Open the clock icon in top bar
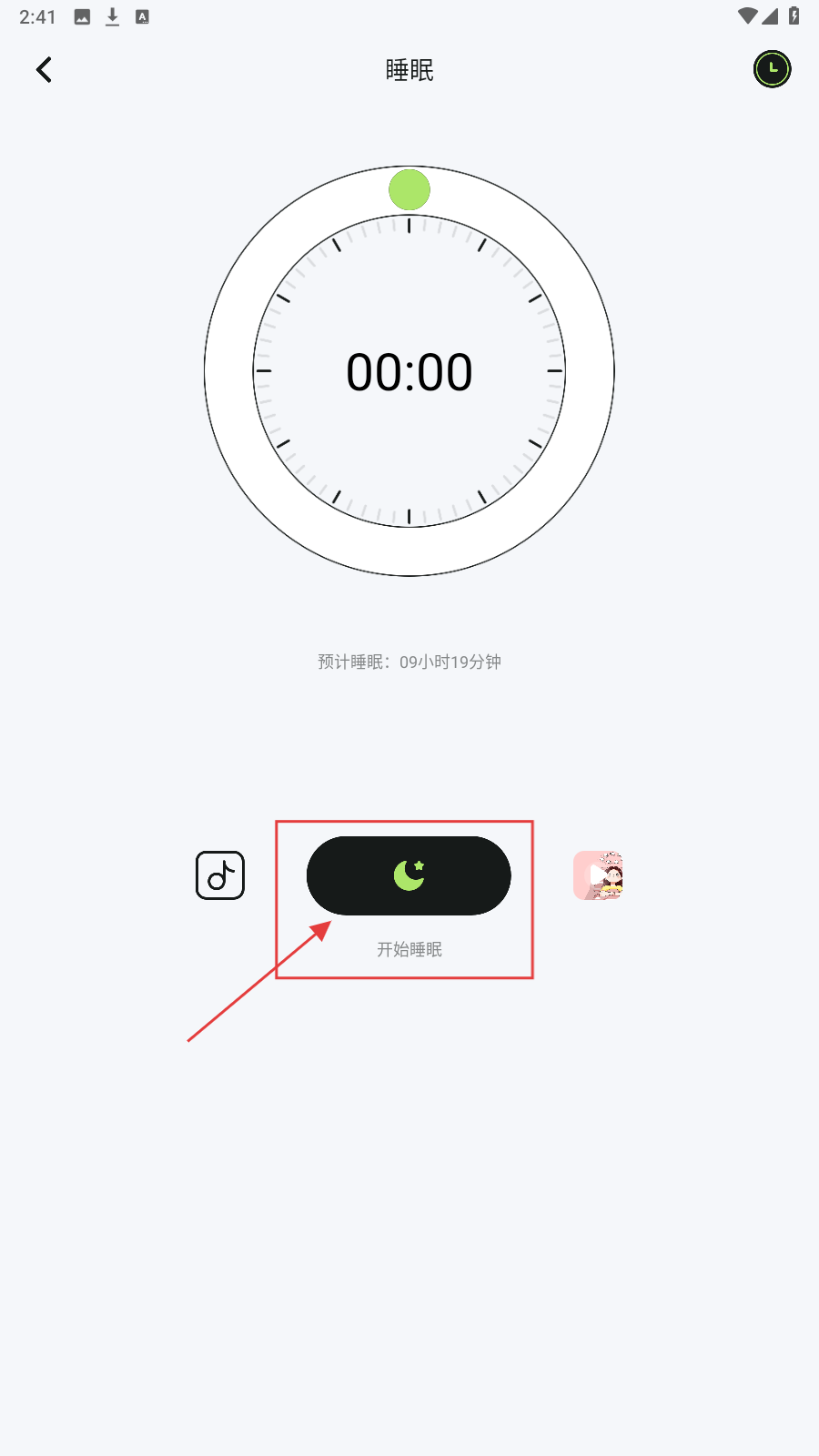The image size is (819, 1456). tap(772, 69)
